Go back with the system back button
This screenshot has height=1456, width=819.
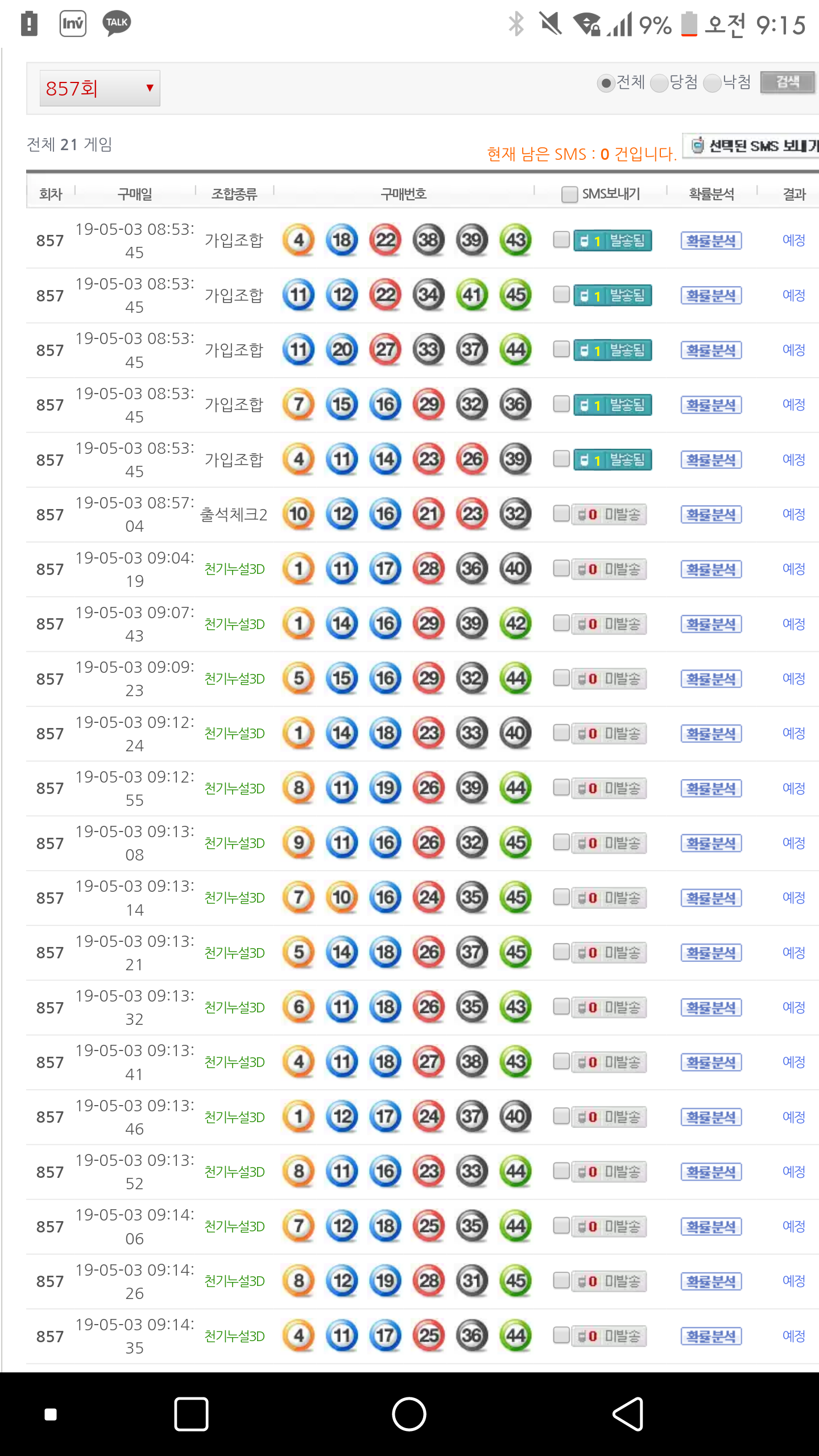coord(628,1414)
